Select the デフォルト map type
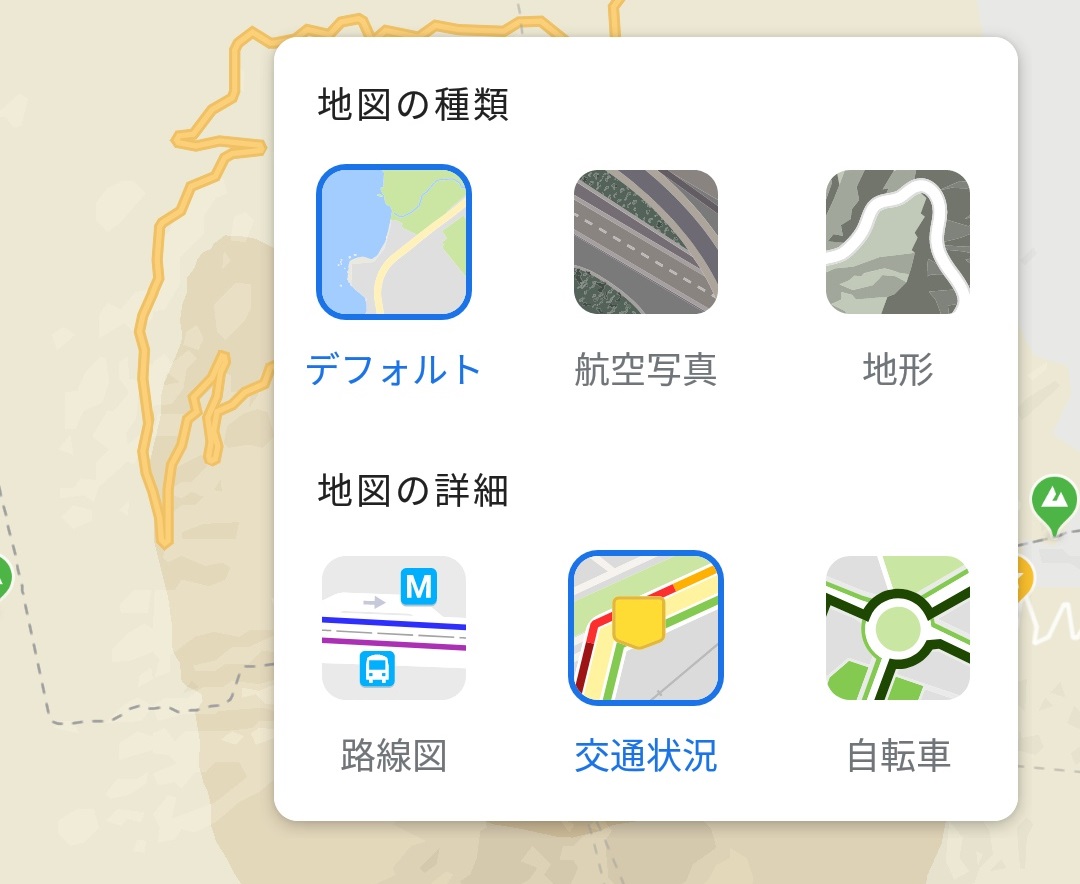Screen dimensions: 1080x884 [394, 242]
